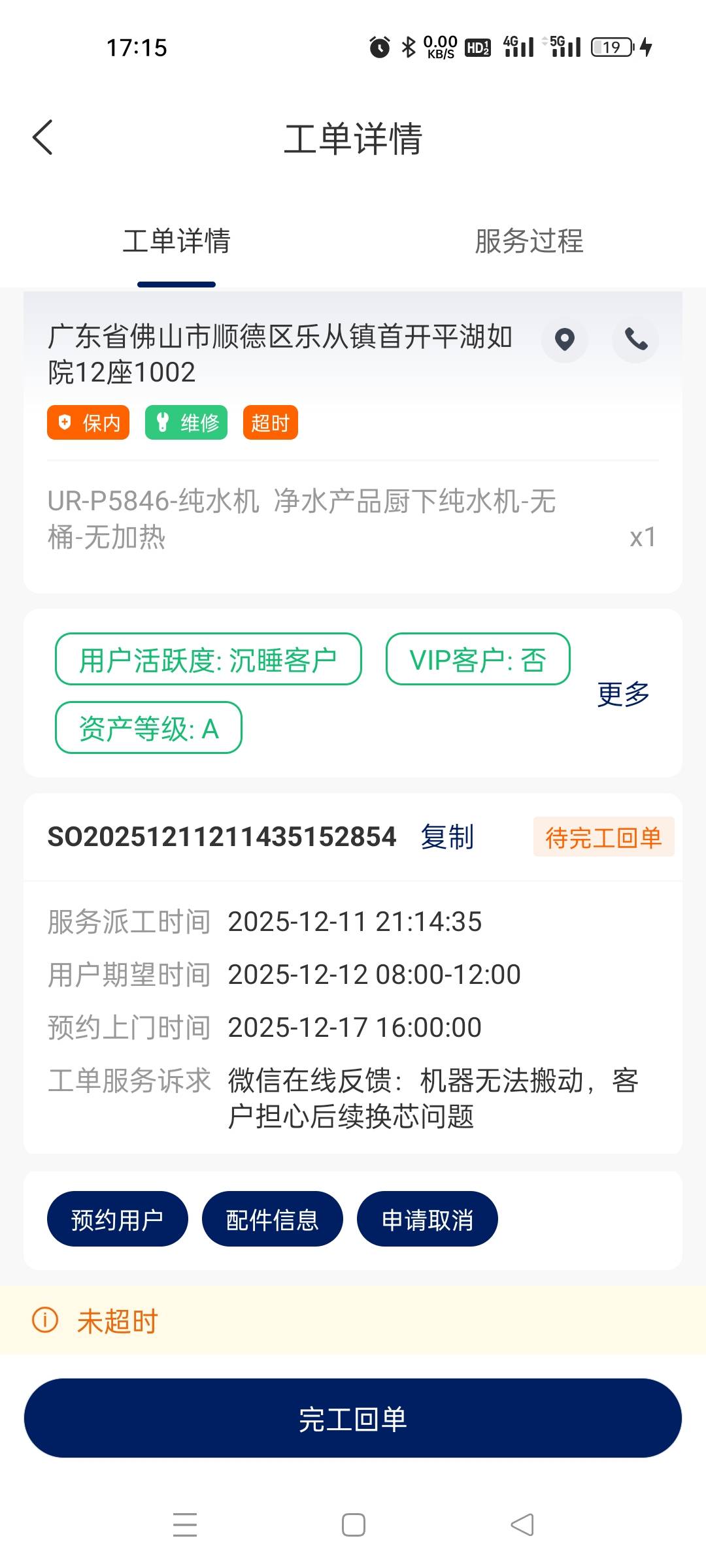Open the system recent apps menu
Viewport: 706px width, 1568px height.
tap(185, 1525)
